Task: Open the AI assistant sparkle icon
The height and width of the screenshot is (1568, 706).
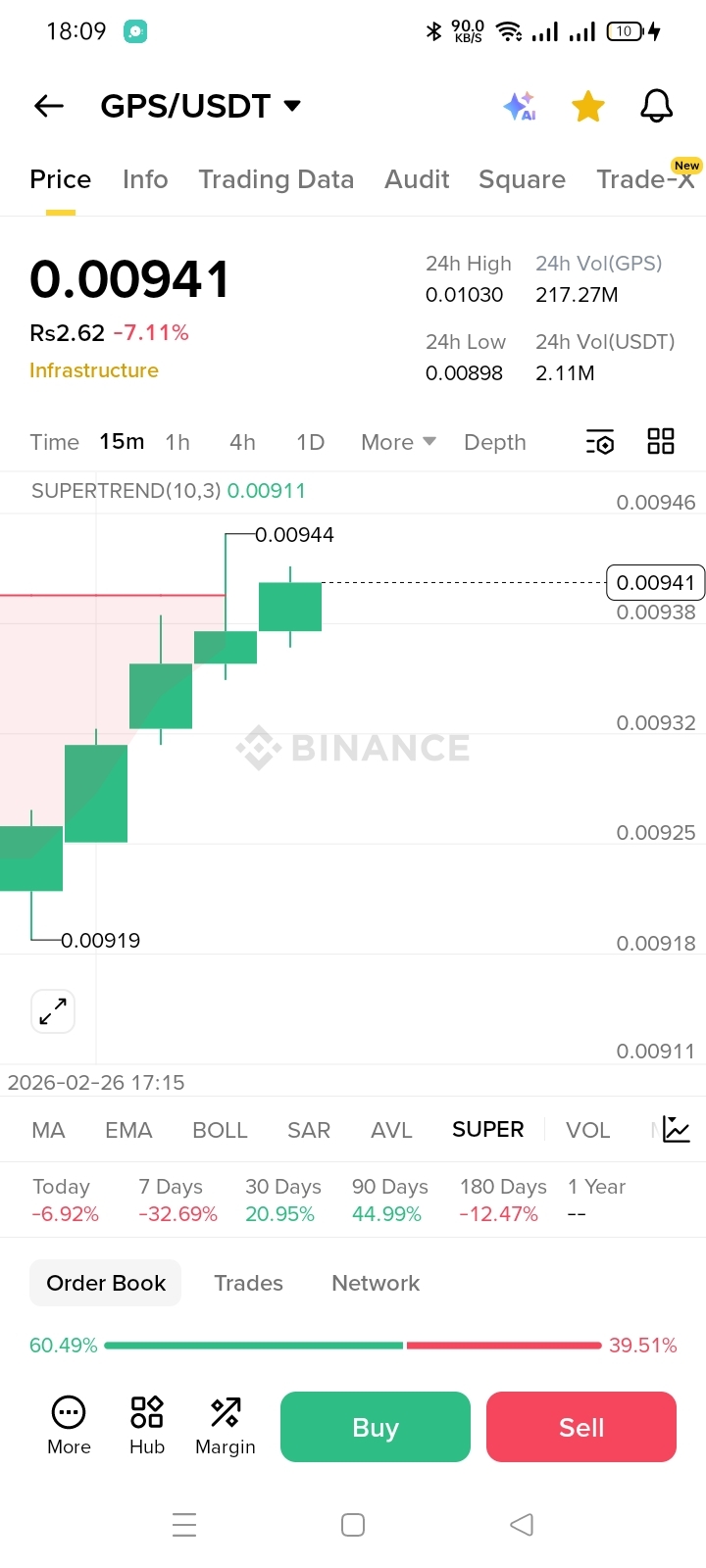Action: click(x=520, y=106)
